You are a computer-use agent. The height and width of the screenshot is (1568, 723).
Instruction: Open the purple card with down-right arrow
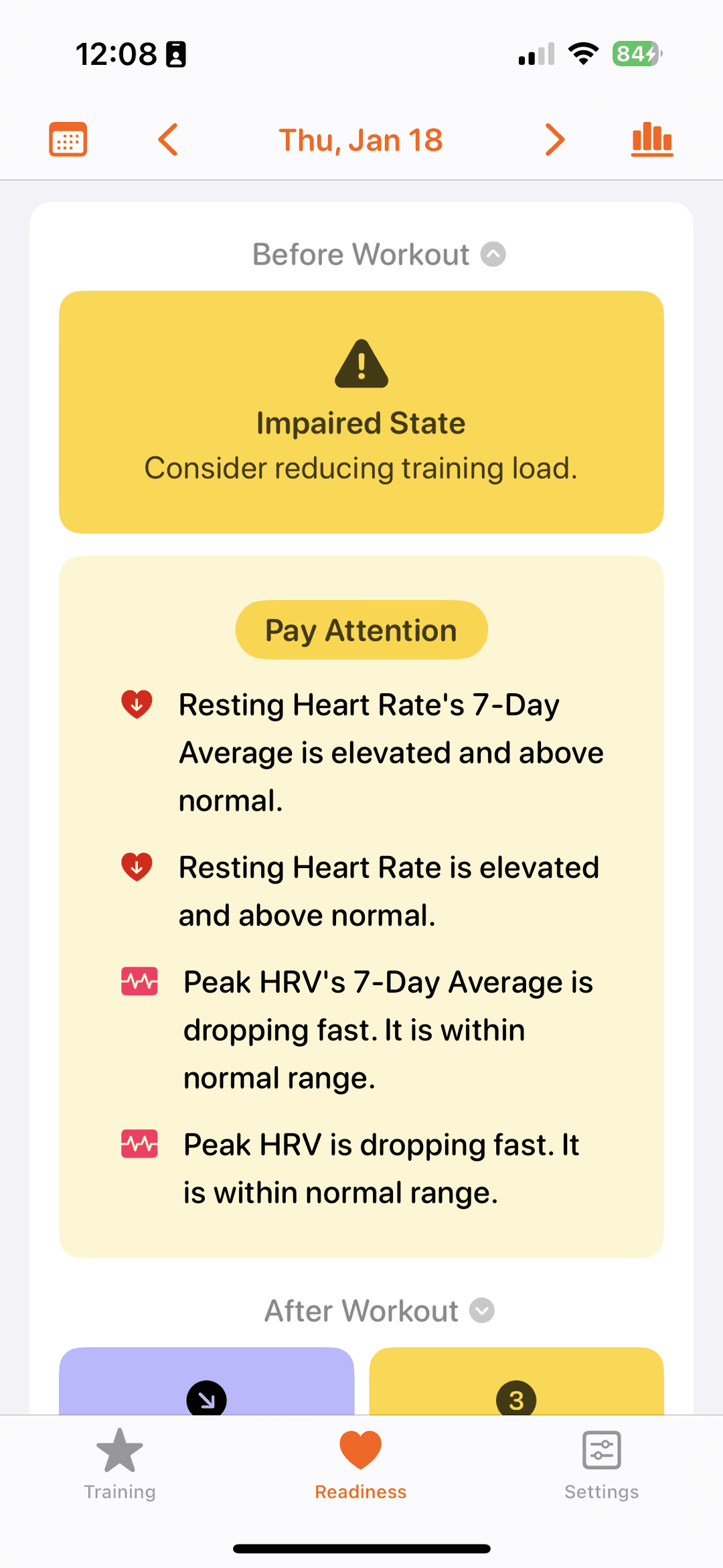pos(206,1382)
